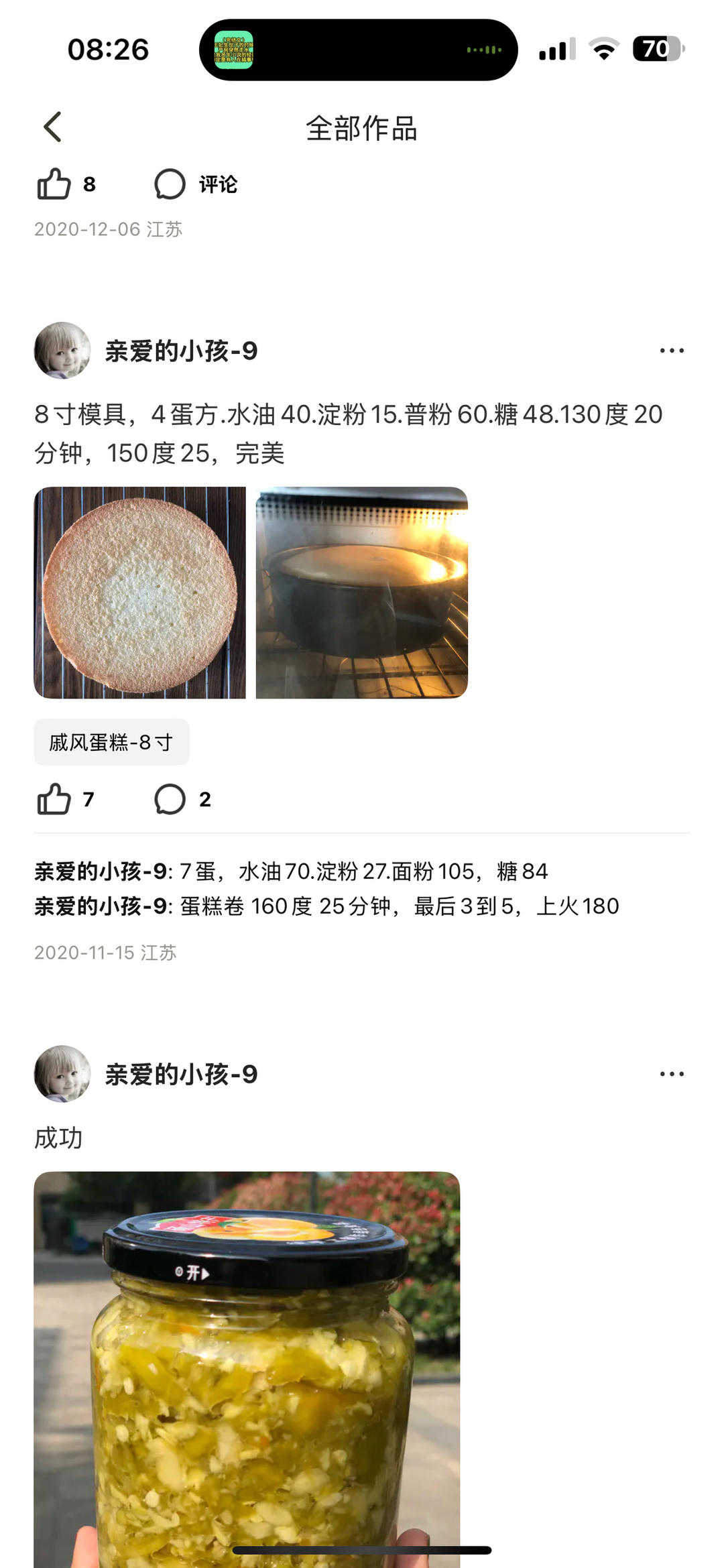Open the 戚风蛋糕-8寸 recipe tag
The width and height of the screenshot is (724, 1568).
[111, 742]
